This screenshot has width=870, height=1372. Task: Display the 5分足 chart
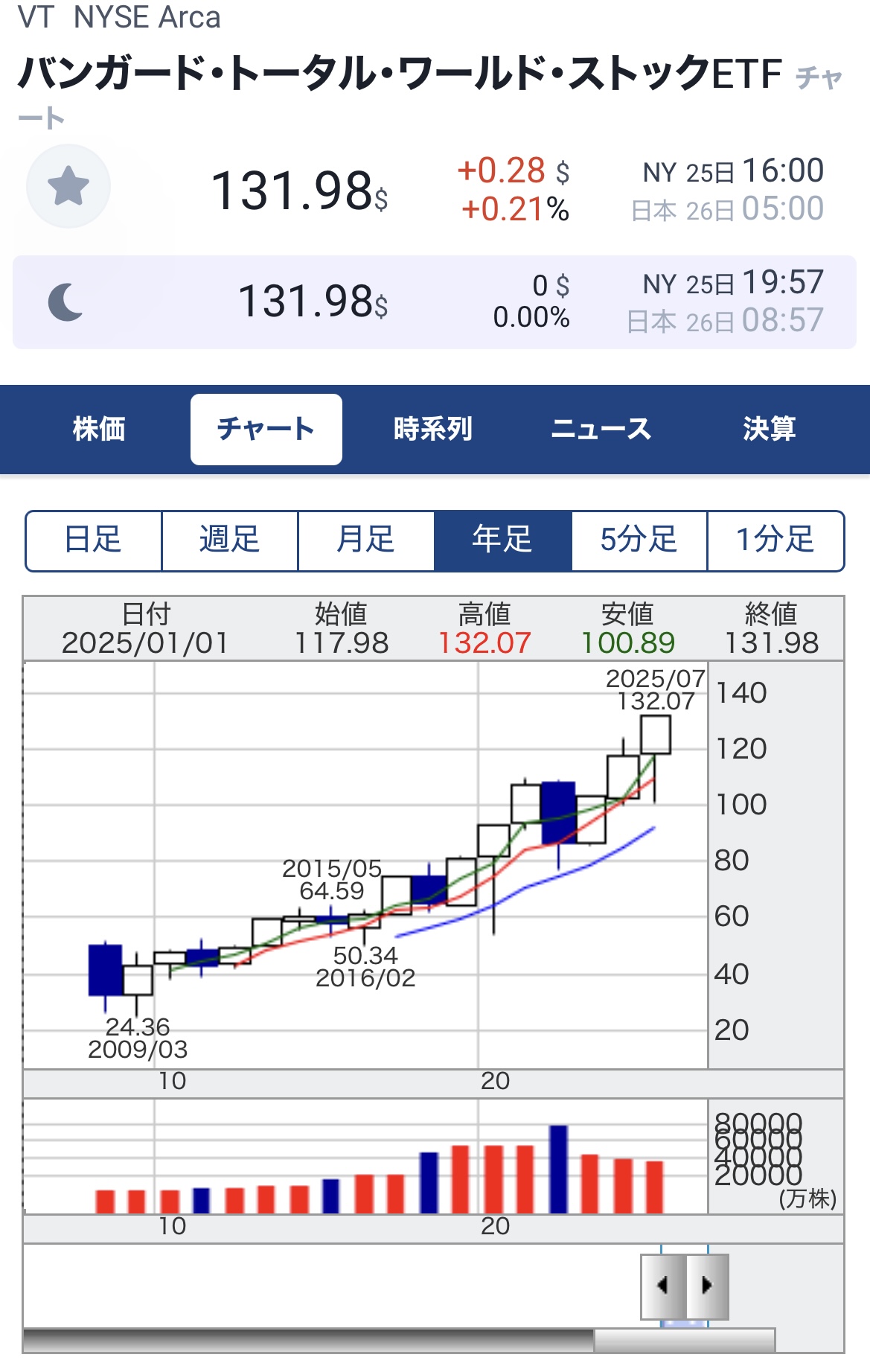[x=639, y=540]
